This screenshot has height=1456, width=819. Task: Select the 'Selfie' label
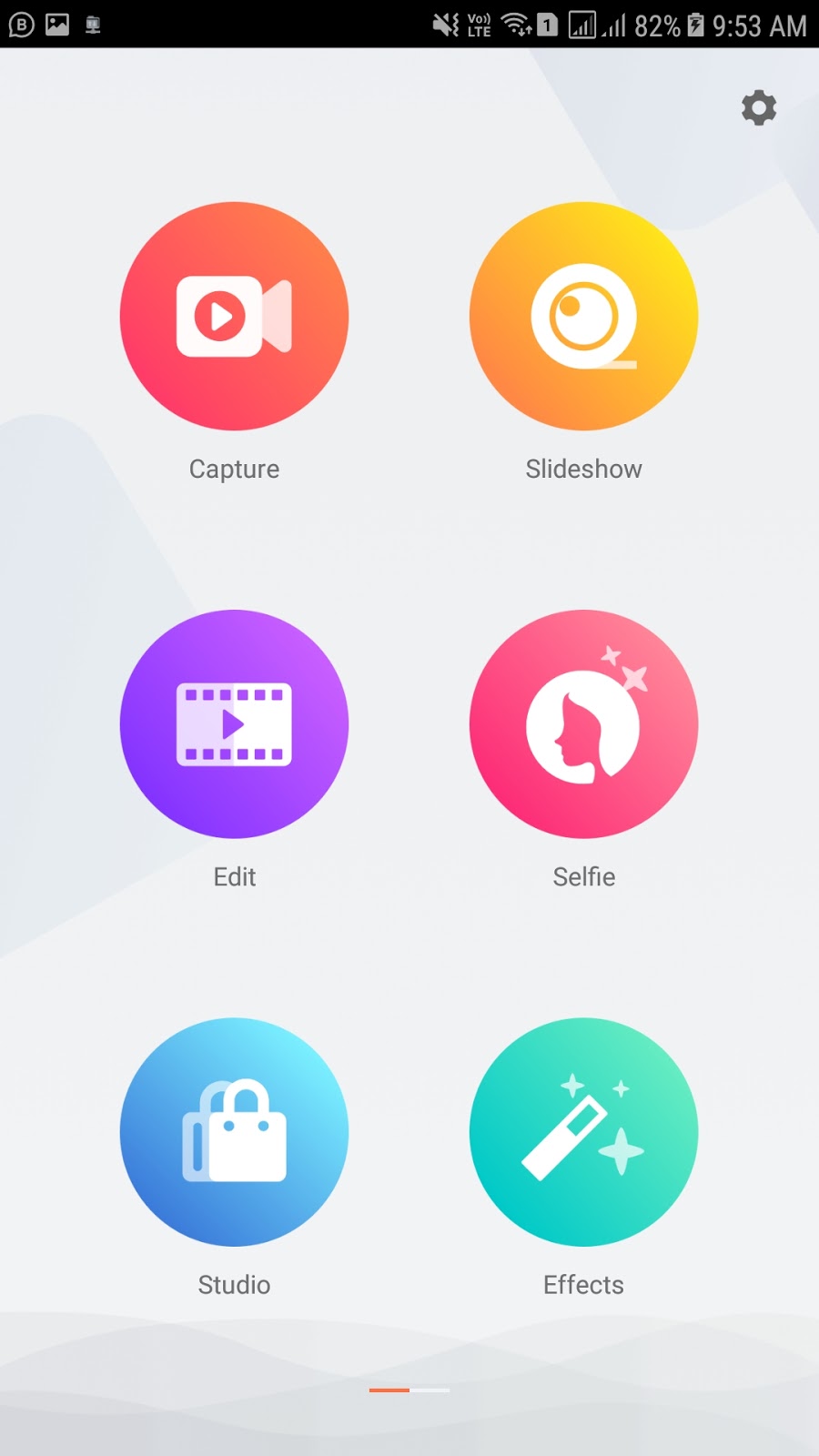(x=583, y=876)
